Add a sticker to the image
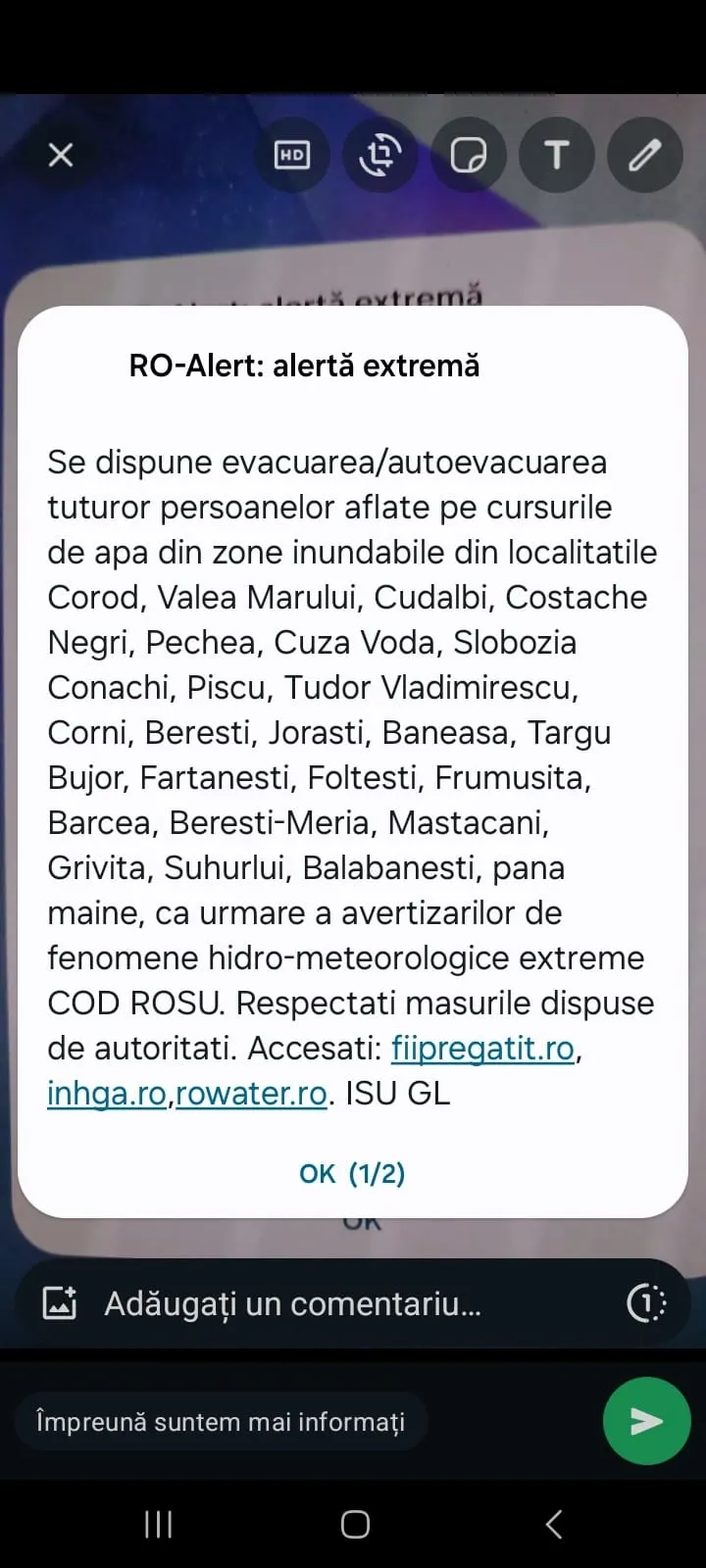The image size is (706, 1568). pyautogui.click(x=469, y=155)
